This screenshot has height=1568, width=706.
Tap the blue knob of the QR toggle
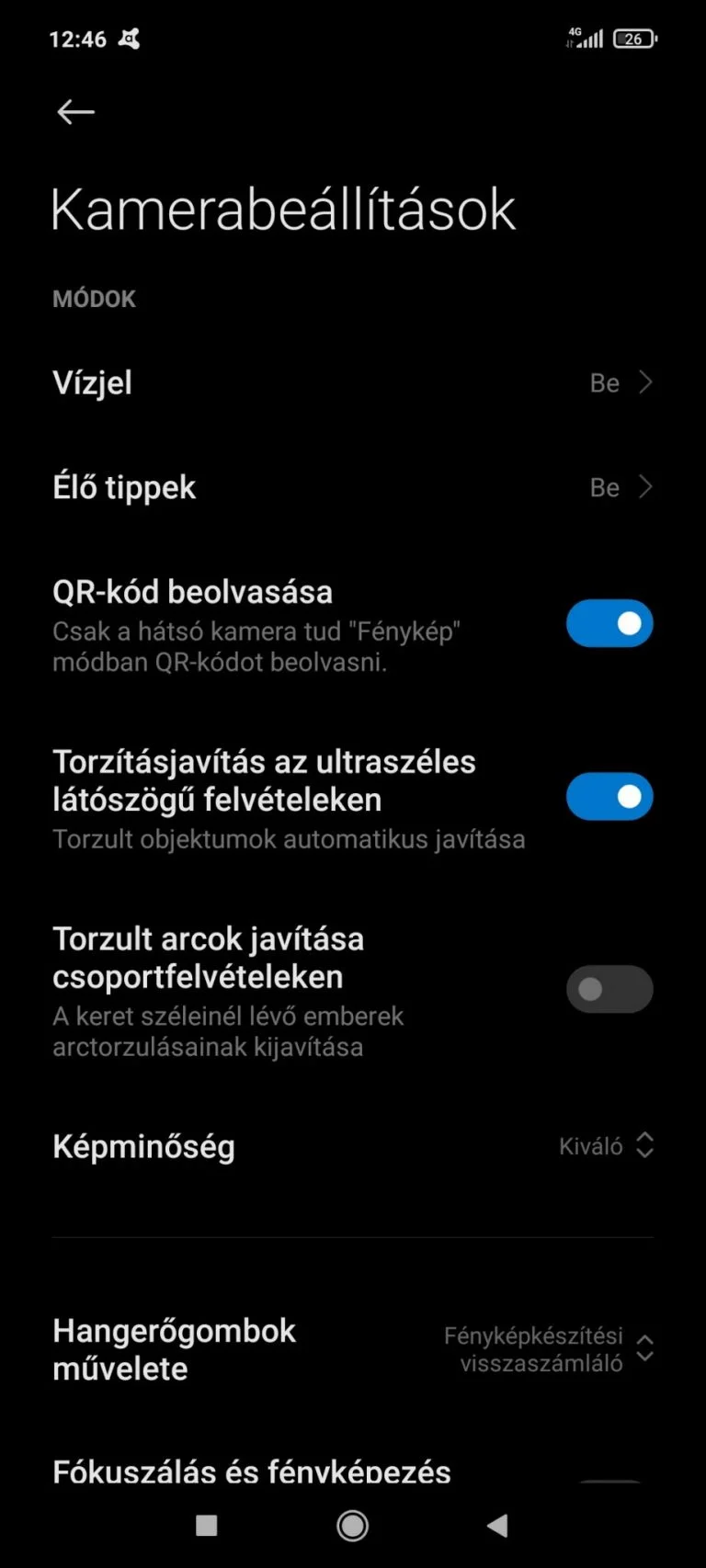click(630, 623)
